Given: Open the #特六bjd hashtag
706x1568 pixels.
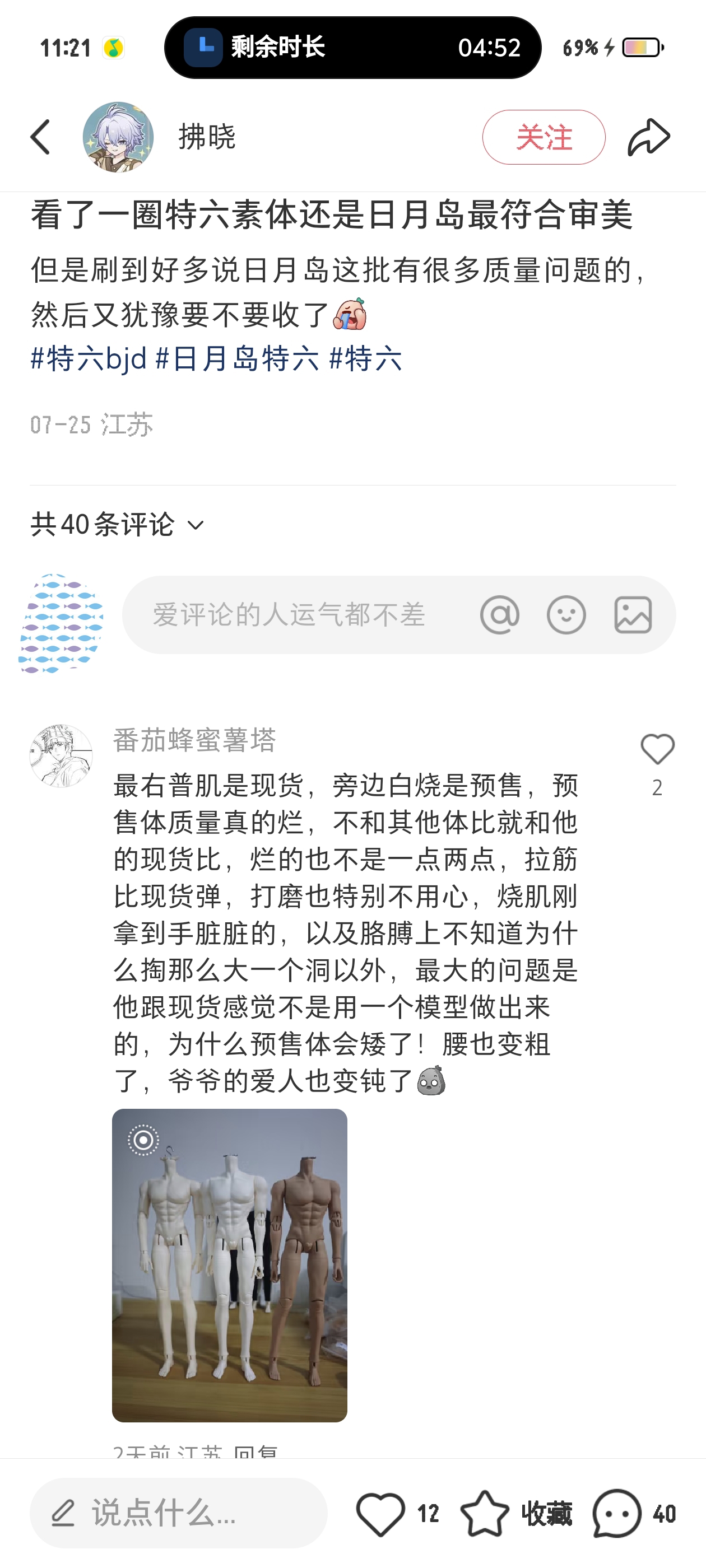Looking at the screenshot, I should tap(89, 358).
